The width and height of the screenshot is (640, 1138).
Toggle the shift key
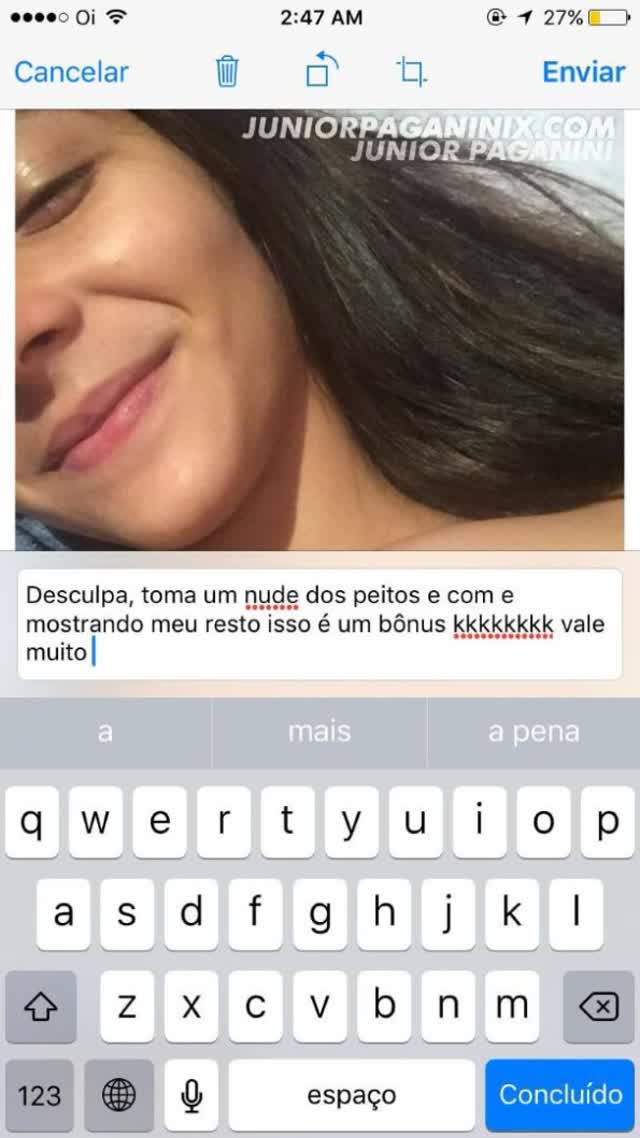40,1006
